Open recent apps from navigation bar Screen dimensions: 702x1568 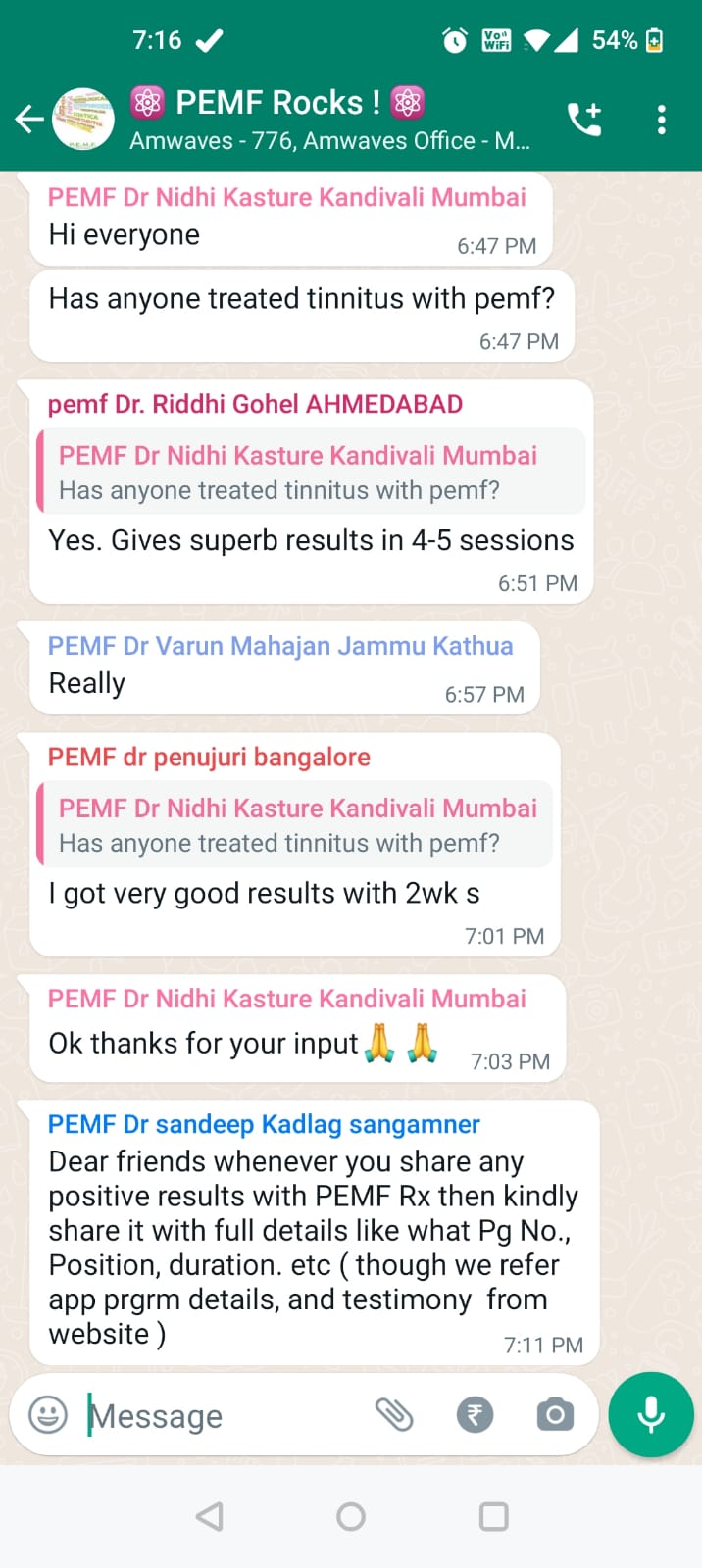click(x=493, y=1517)
